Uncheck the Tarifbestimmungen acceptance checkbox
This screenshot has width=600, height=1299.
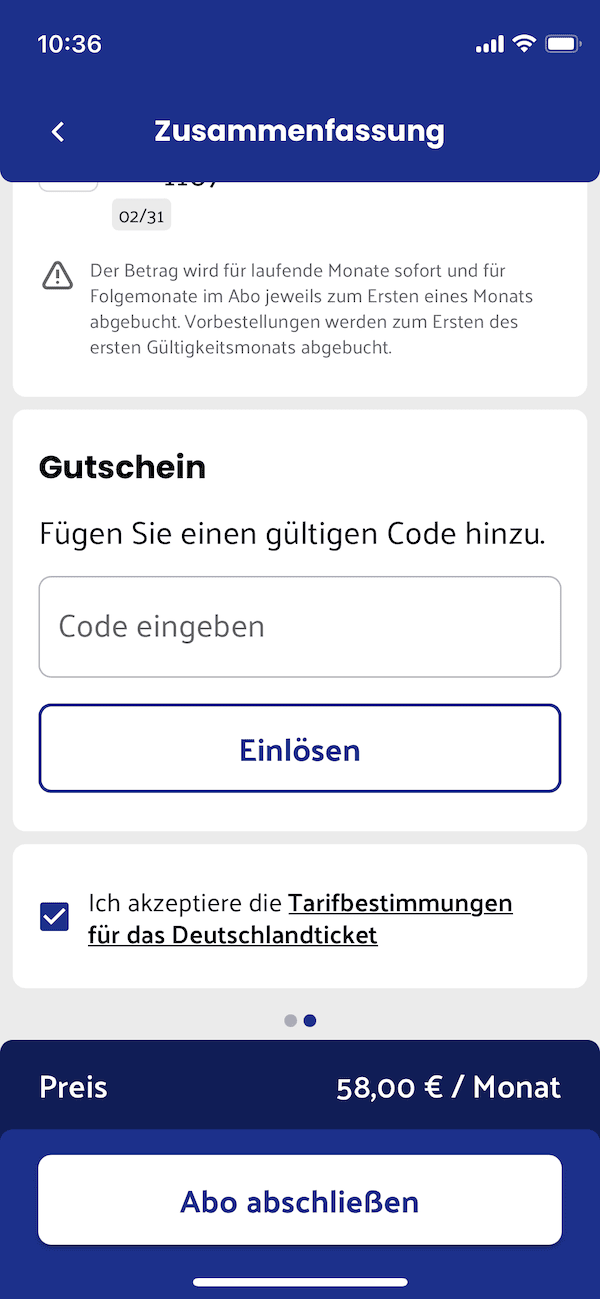(x=54, y=917)
